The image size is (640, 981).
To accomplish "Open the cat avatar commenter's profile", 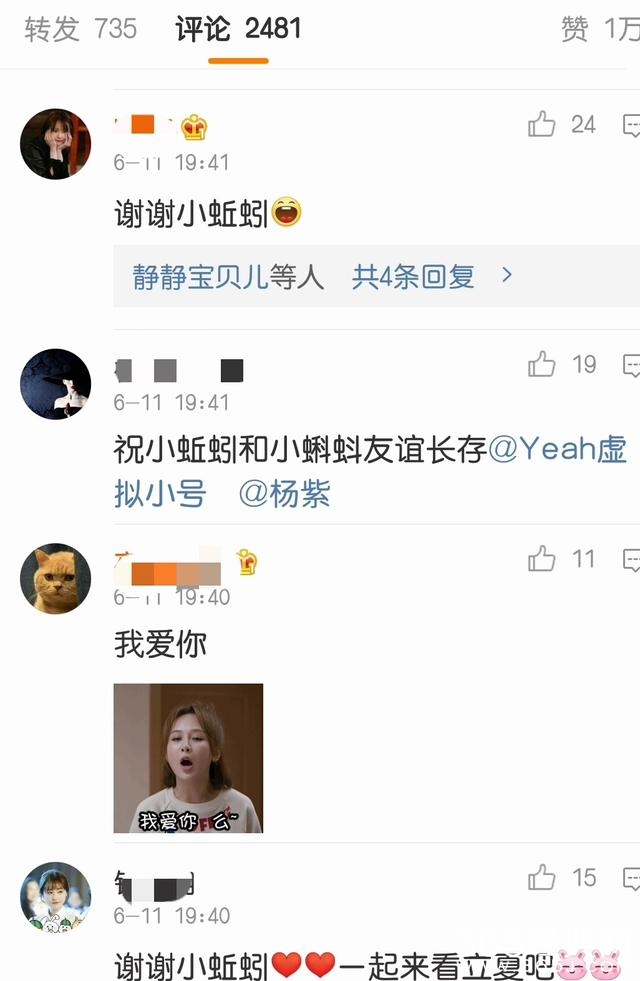I will [56, 578].
